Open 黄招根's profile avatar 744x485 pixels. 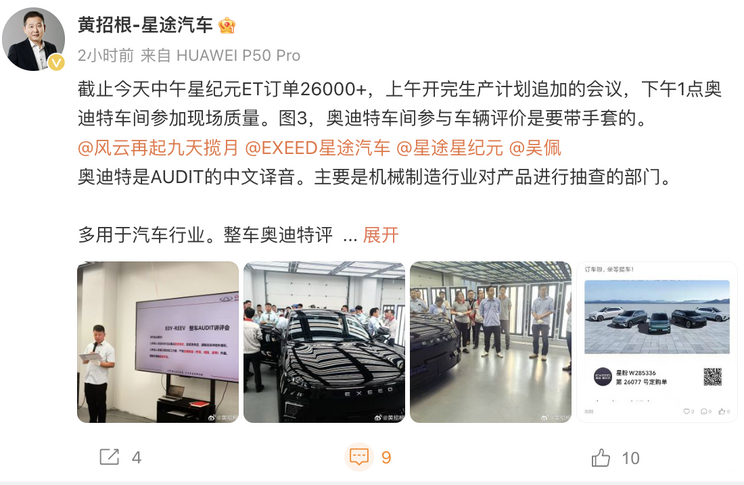(x=34, y=41)
